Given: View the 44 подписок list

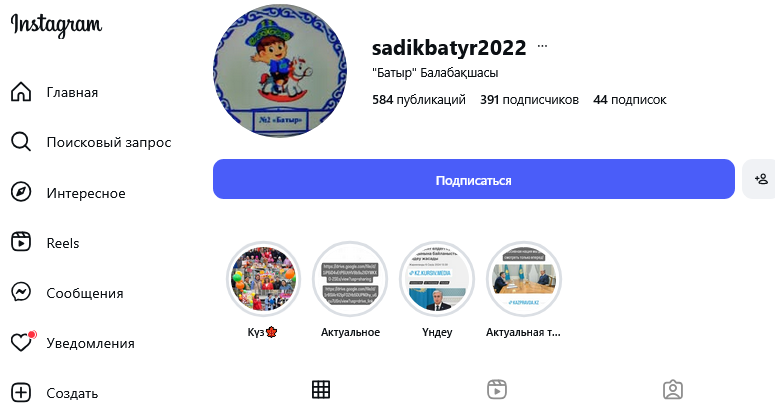Looking at the screenshot, I should click(x=629, y=100).
